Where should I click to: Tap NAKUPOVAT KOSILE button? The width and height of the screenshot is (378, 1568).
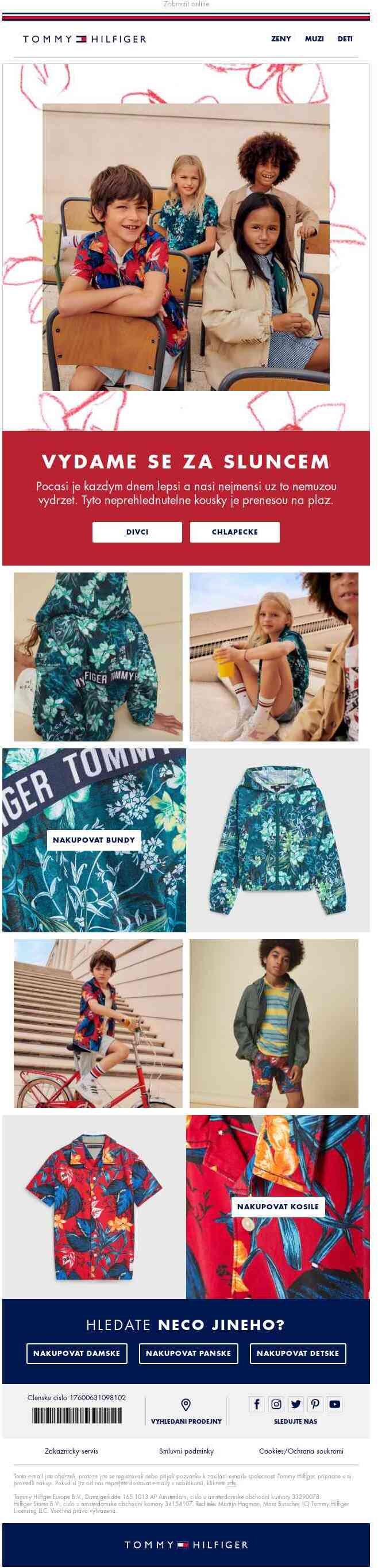coord(277,1206)
